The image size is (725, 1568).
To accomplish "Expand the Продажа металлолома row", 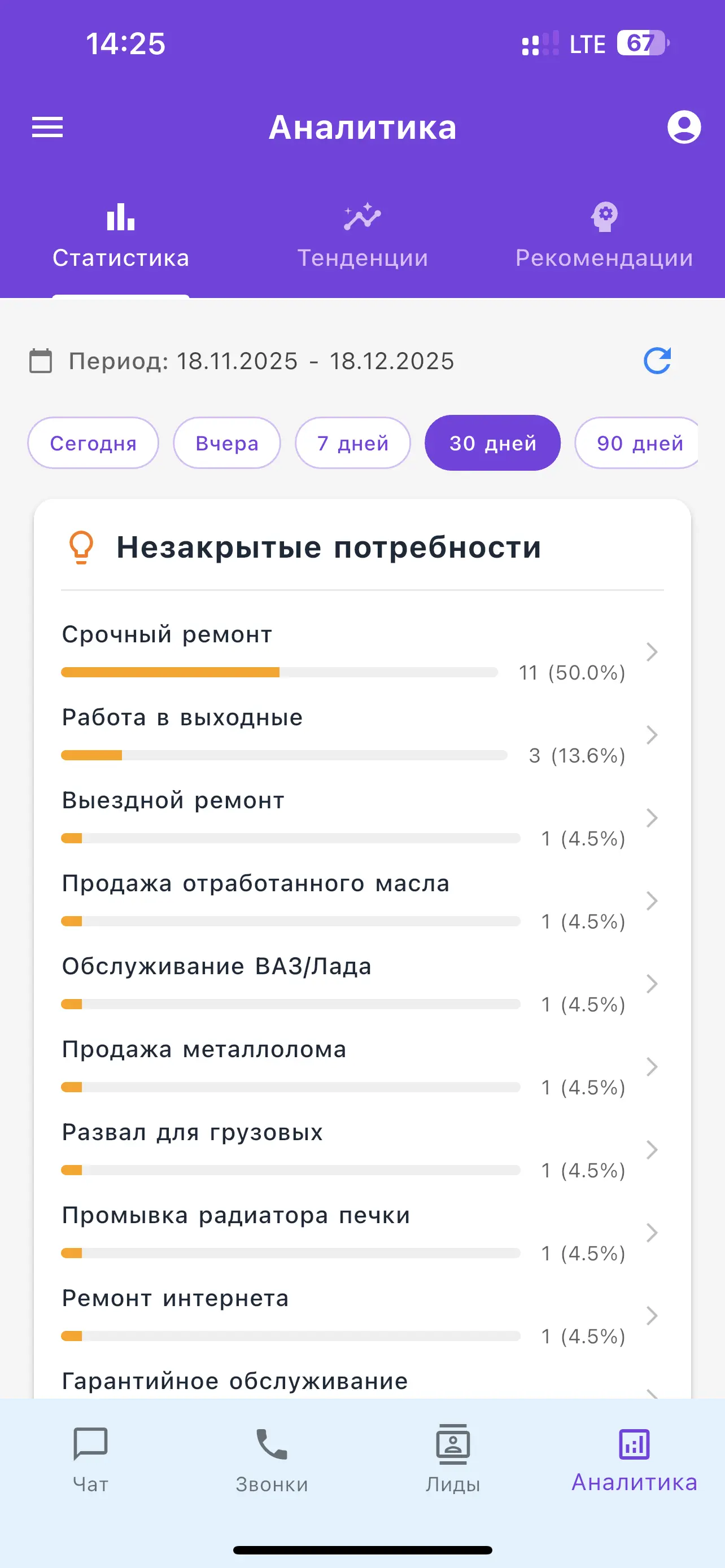I will click(x=653, y=1066).
